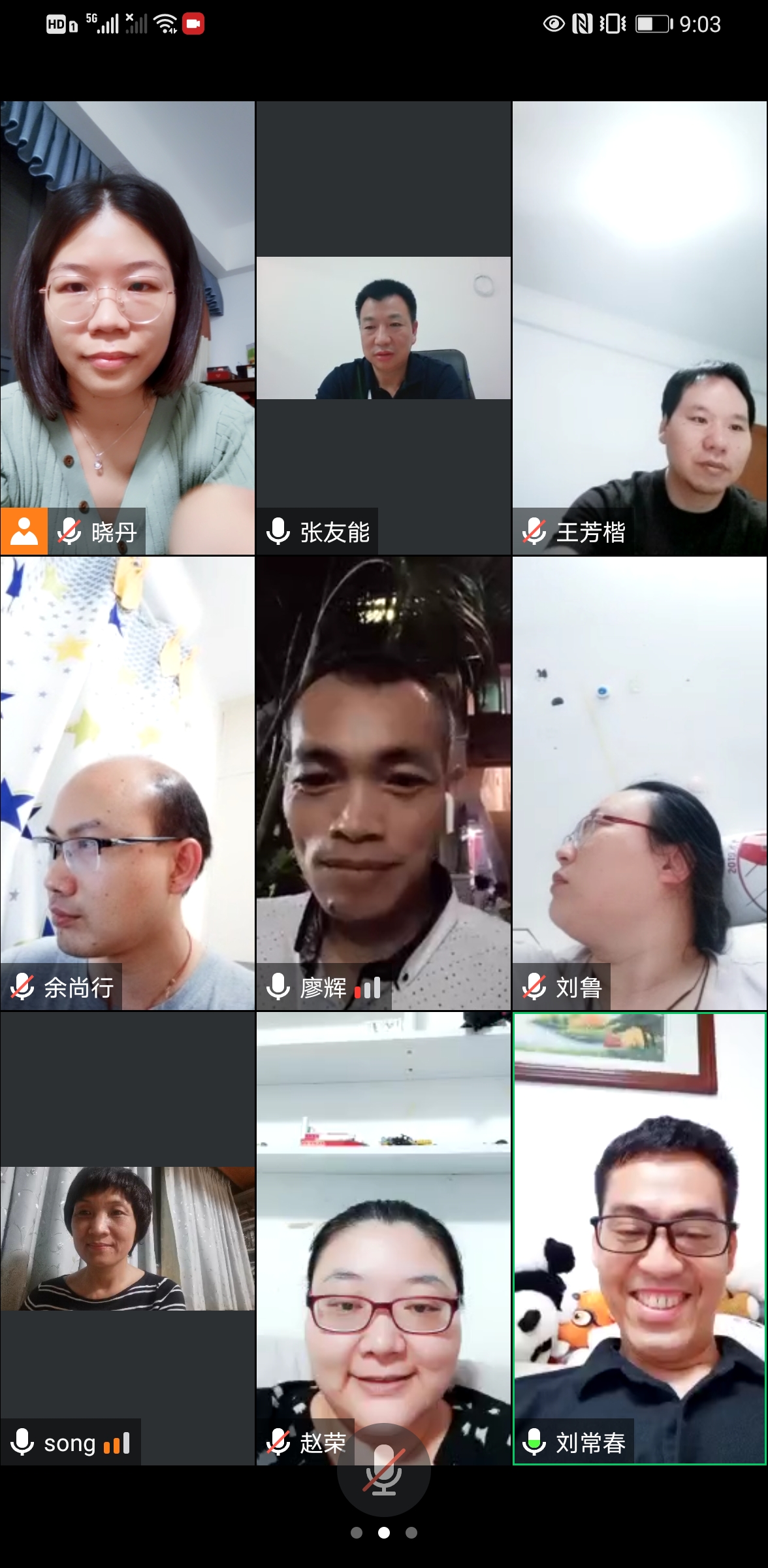
Task: View song's video tile
Action: [x=127, y=1238]
